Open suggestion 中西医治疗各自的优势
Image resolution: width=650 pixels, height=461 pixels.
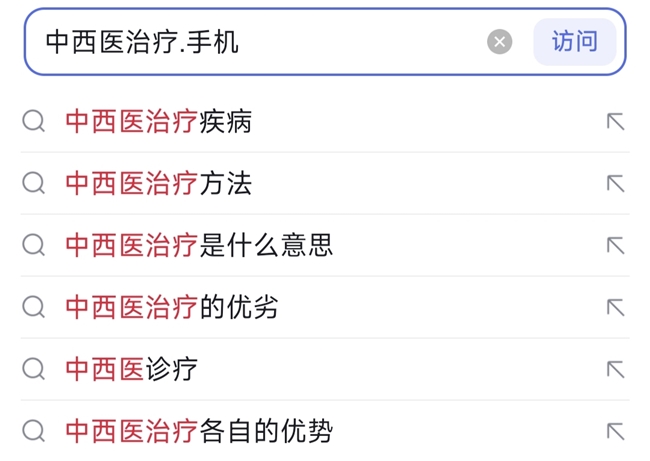200,432
